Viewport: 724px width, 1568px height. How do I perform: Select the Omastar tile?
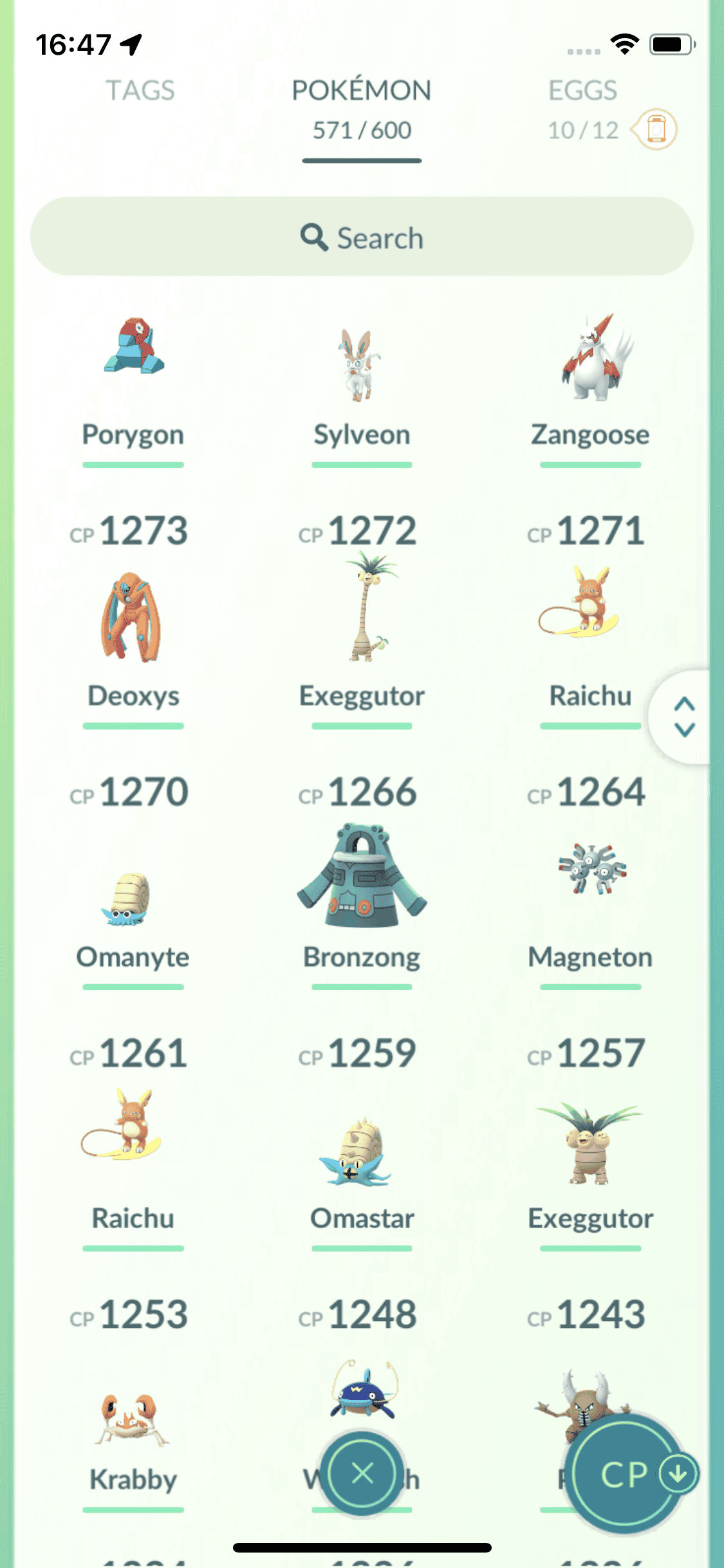coord(362,1152)
